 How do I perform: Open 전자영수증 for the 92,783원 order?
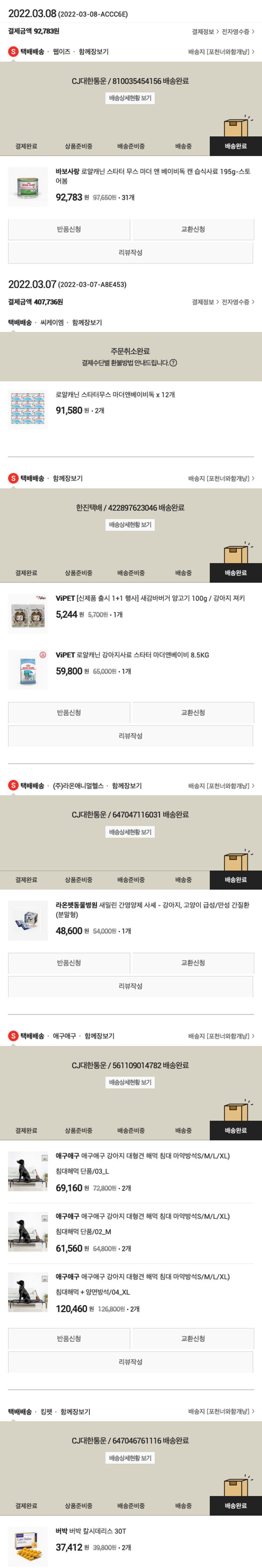pyautogui.click(x=237, y=31)
